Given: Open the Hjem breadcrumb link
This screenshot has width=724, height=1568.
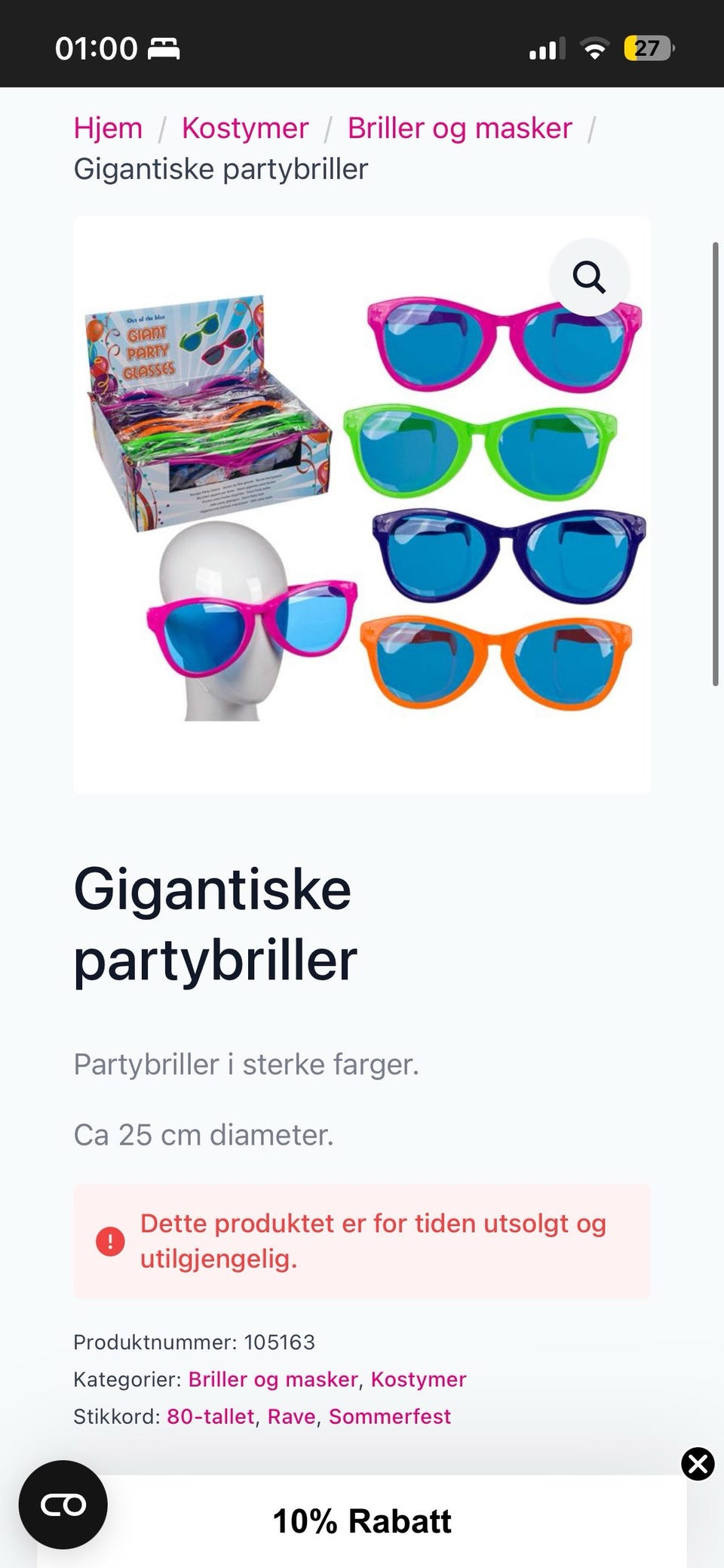Looking at the screenshot, I should point(108,128).
